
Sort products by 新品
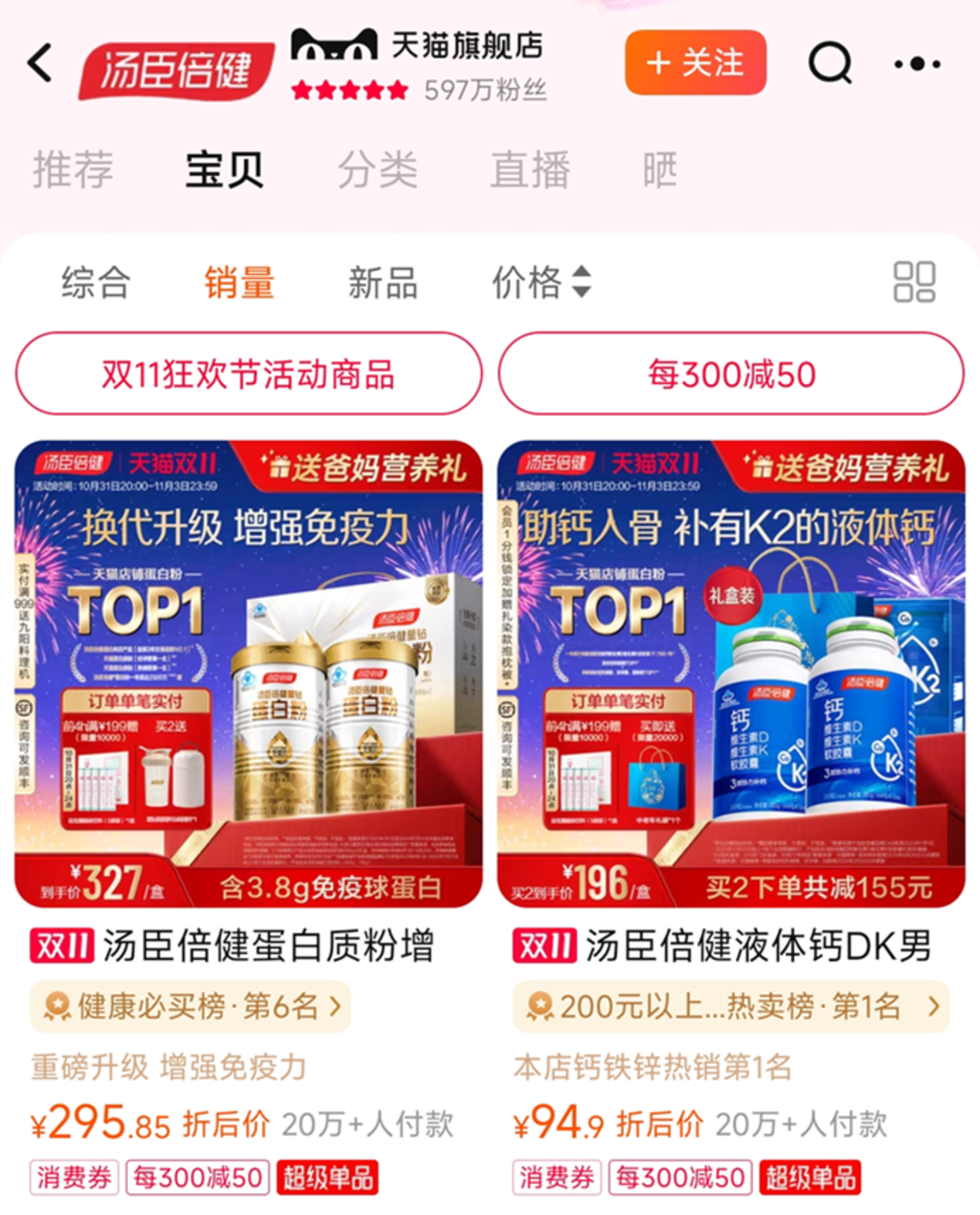pos(383,282)
